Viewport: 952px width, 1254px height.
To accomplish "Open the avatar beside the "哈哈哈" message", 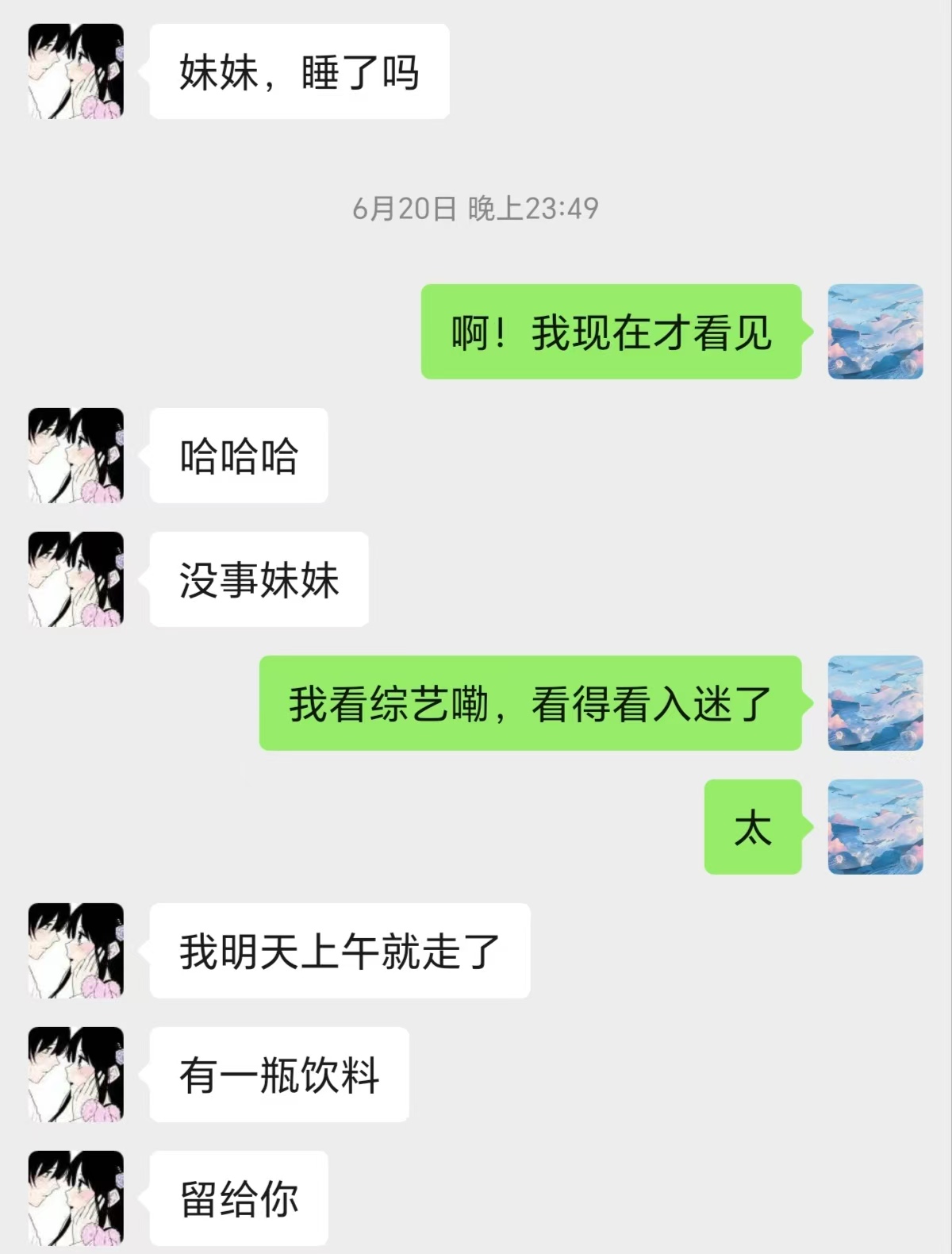I will [76, 456].
